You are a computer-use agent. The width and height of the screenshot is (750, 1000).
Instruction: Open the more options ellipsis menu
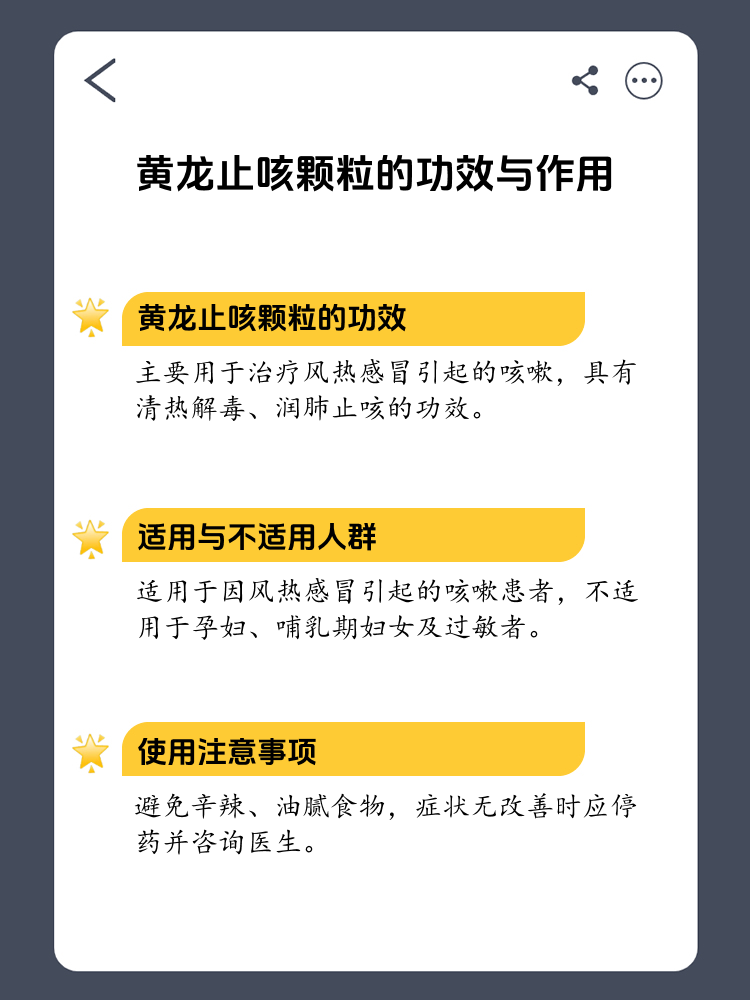[645, 78]
